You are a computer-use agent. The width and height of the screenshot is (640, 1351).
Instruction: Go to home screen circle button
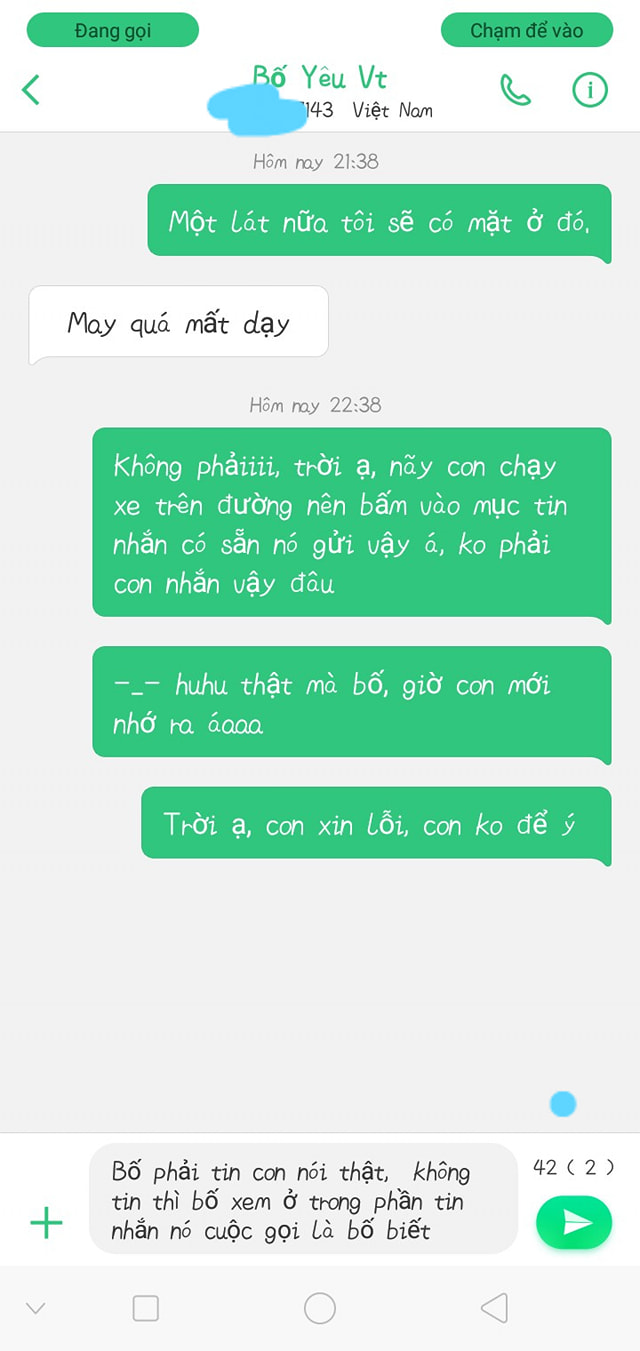[320, 1308]
